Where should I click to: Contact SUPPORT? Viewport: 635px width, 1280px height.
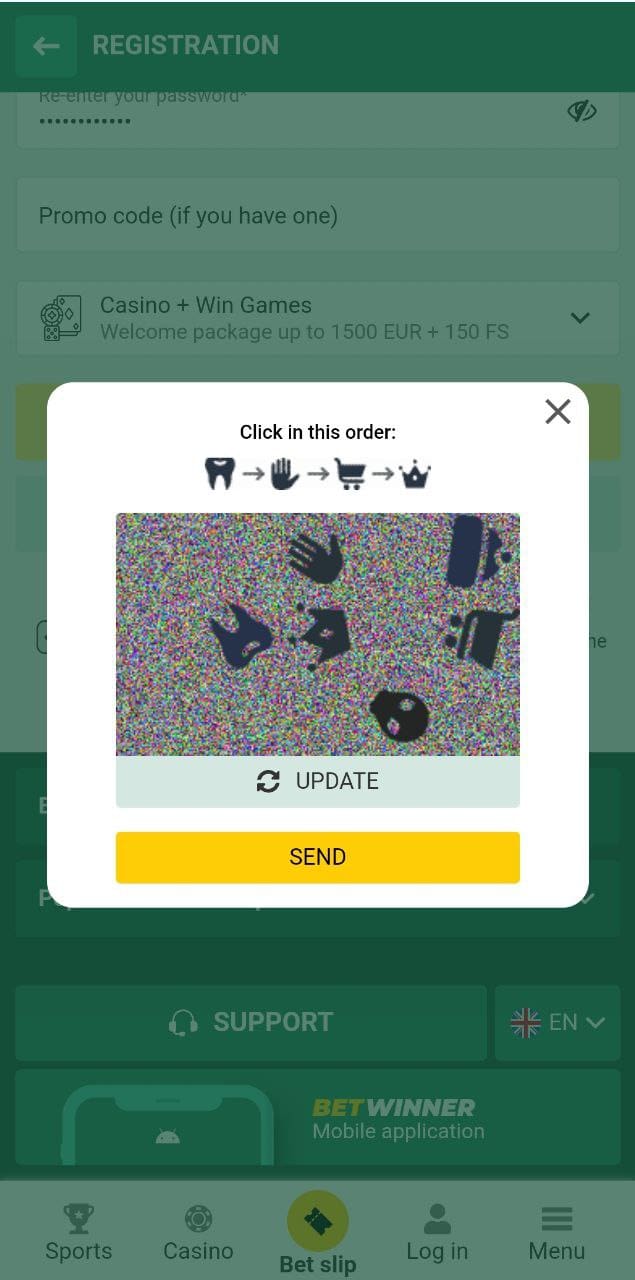coord(251,1022)
